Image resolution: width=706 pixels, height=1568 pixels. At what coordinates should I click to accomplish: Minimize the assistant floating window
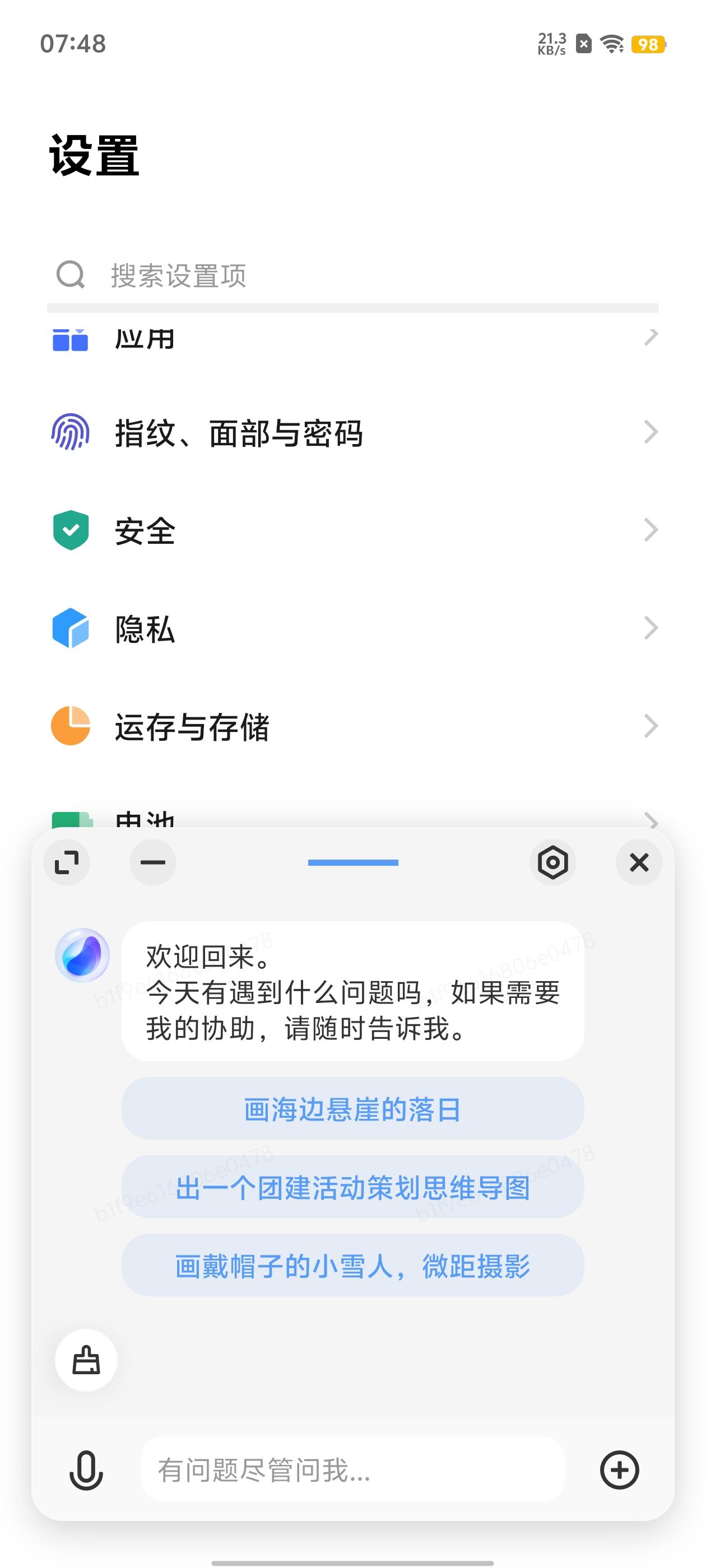click(x=153, y=862)
